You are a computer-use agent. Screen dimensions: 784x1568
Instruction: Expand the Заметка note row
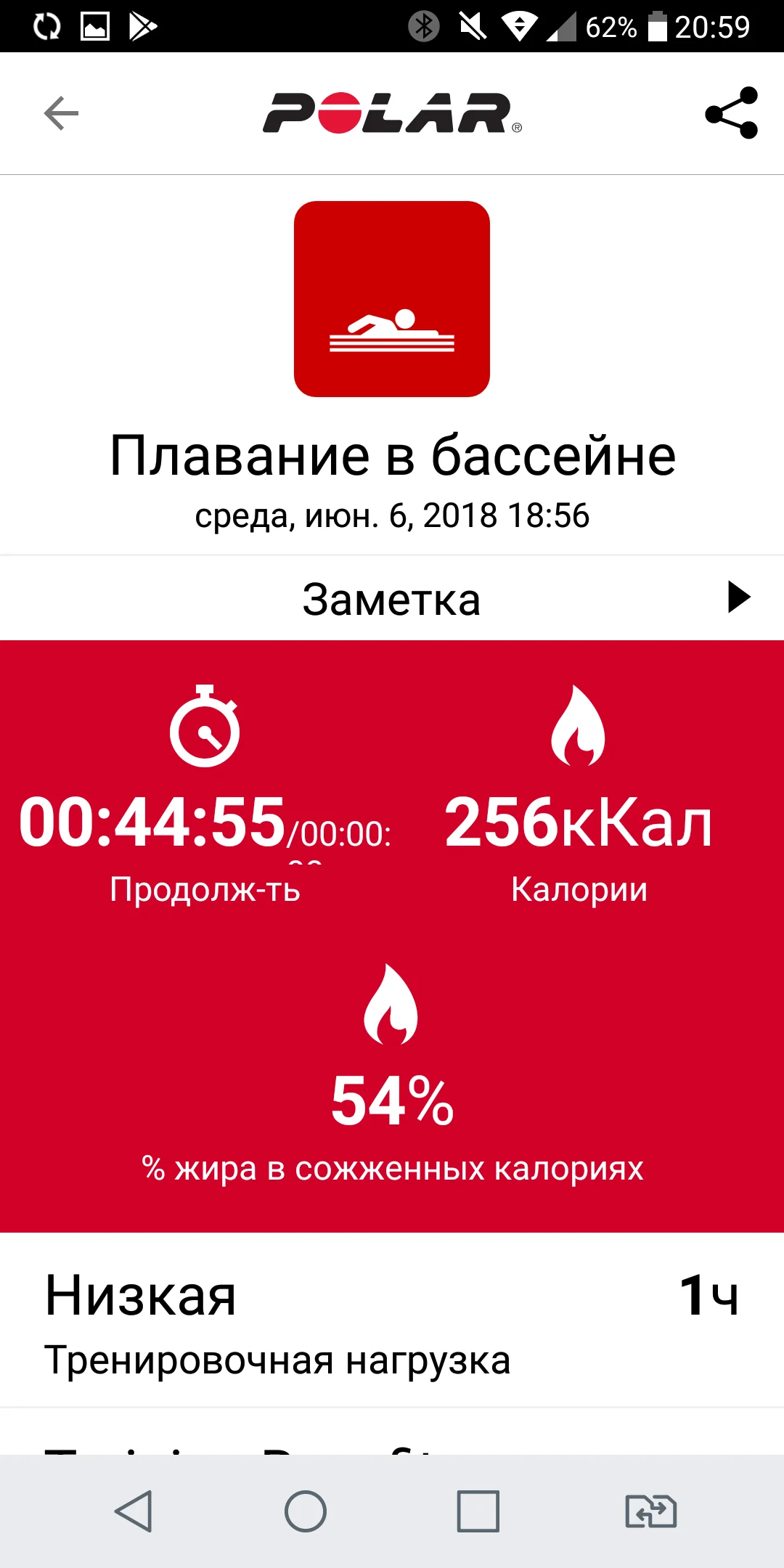pos(392,598)
